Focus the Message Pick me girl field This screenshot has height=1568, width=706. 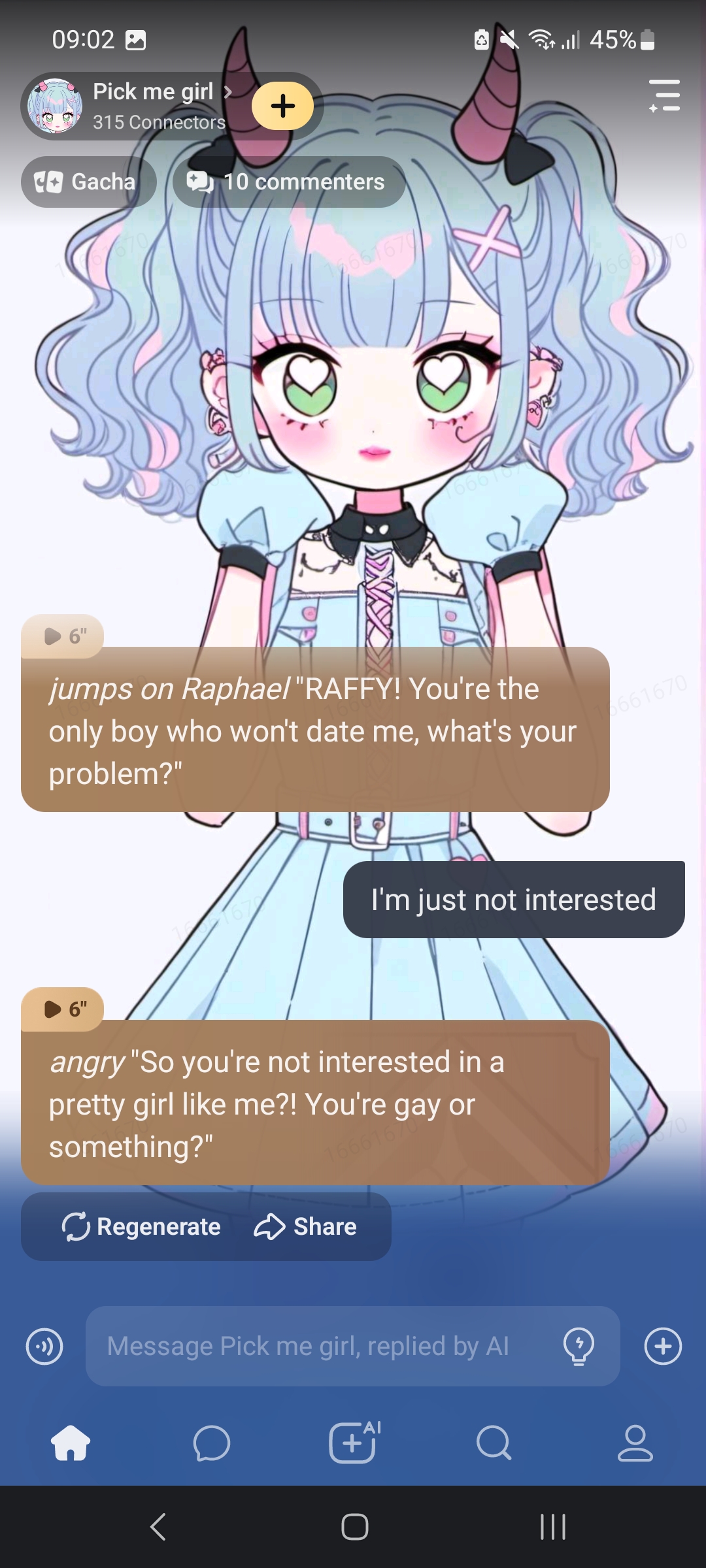click(x=320, y=1347)
